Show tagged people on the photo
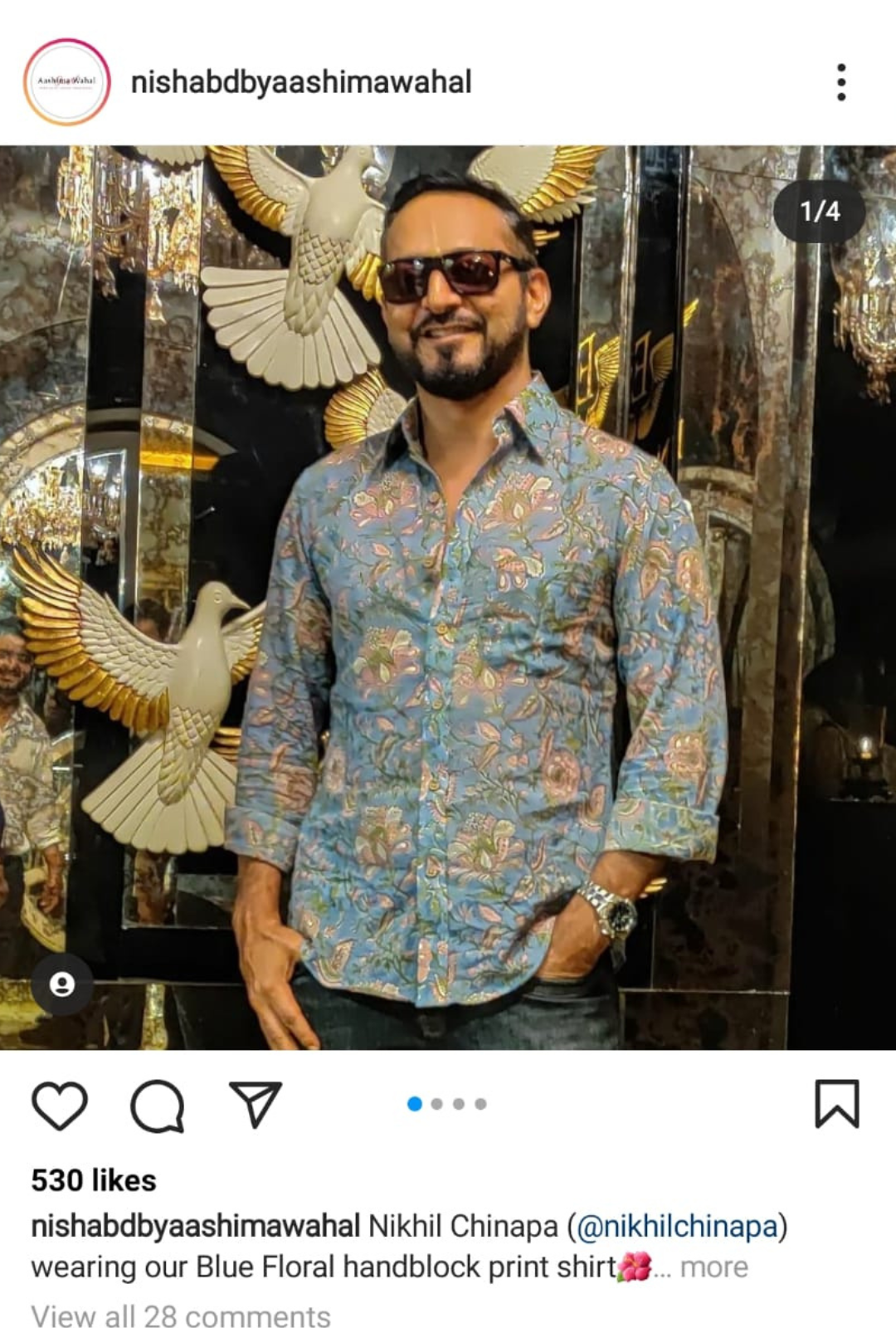Image resolution: width=896 pixels, height=1328 pixels. coord(62,984)
